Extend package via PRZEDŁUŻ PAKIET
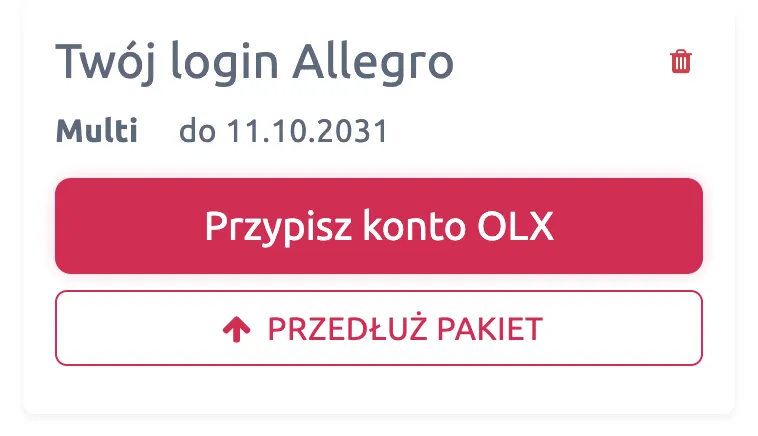Image resolution: width=758 pixels, height=436 pixels. 378,328
